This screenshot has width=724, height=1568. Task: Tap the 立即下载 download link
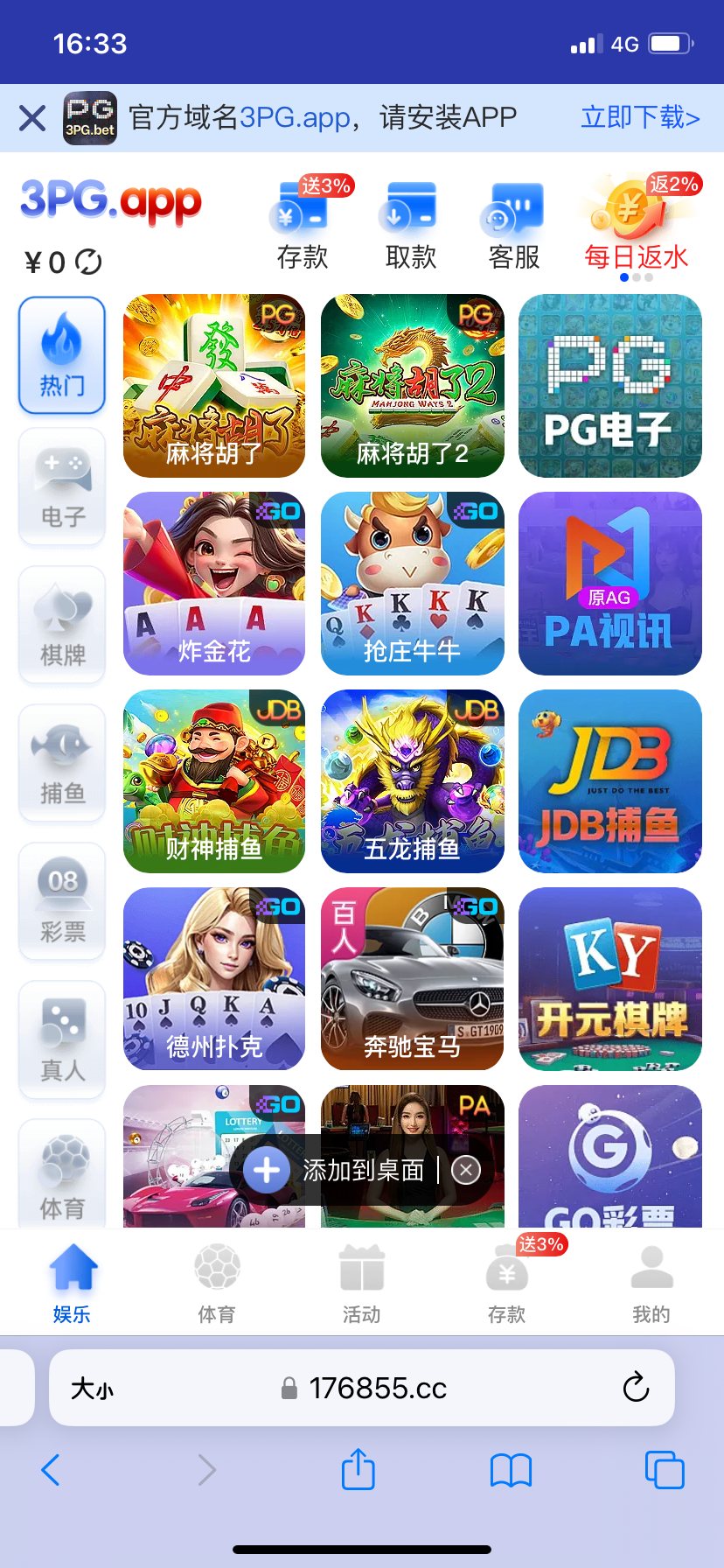[640, 117]
